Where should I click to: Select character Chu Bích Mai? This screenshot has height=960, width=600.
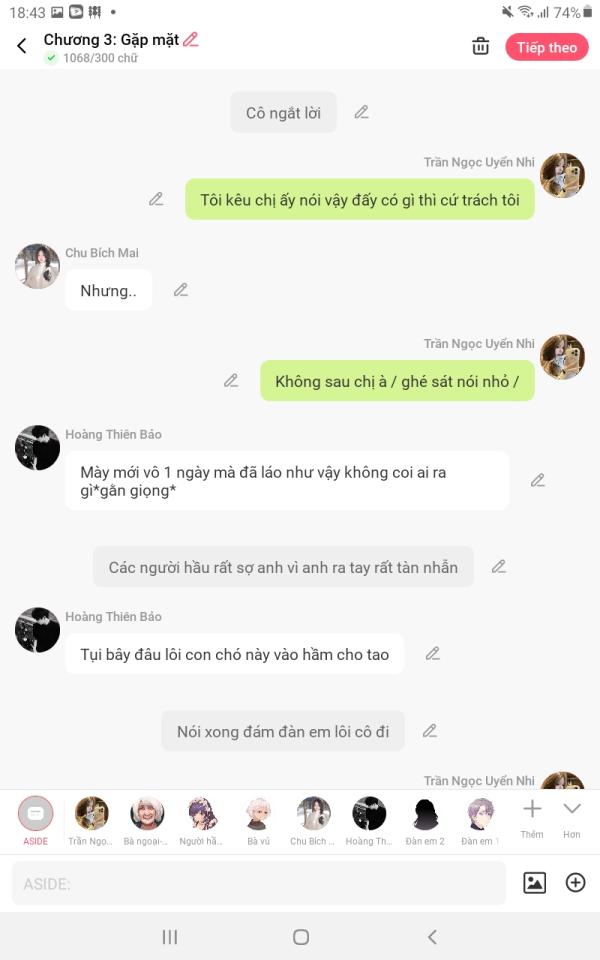tap(313, 820)
